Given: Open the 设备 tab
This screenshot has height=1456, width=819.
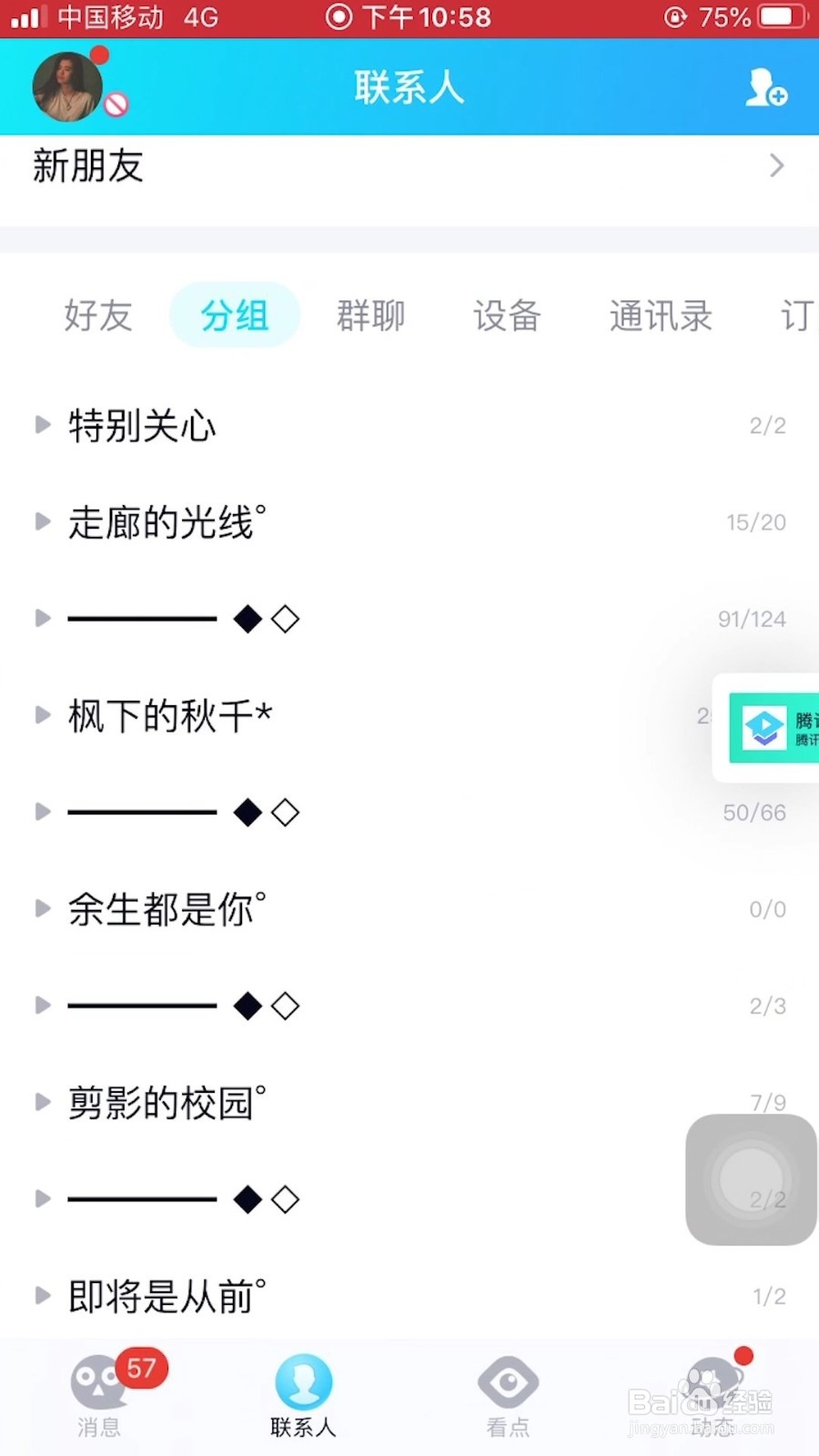Looking at the screenshot, I should pos(507,315).
